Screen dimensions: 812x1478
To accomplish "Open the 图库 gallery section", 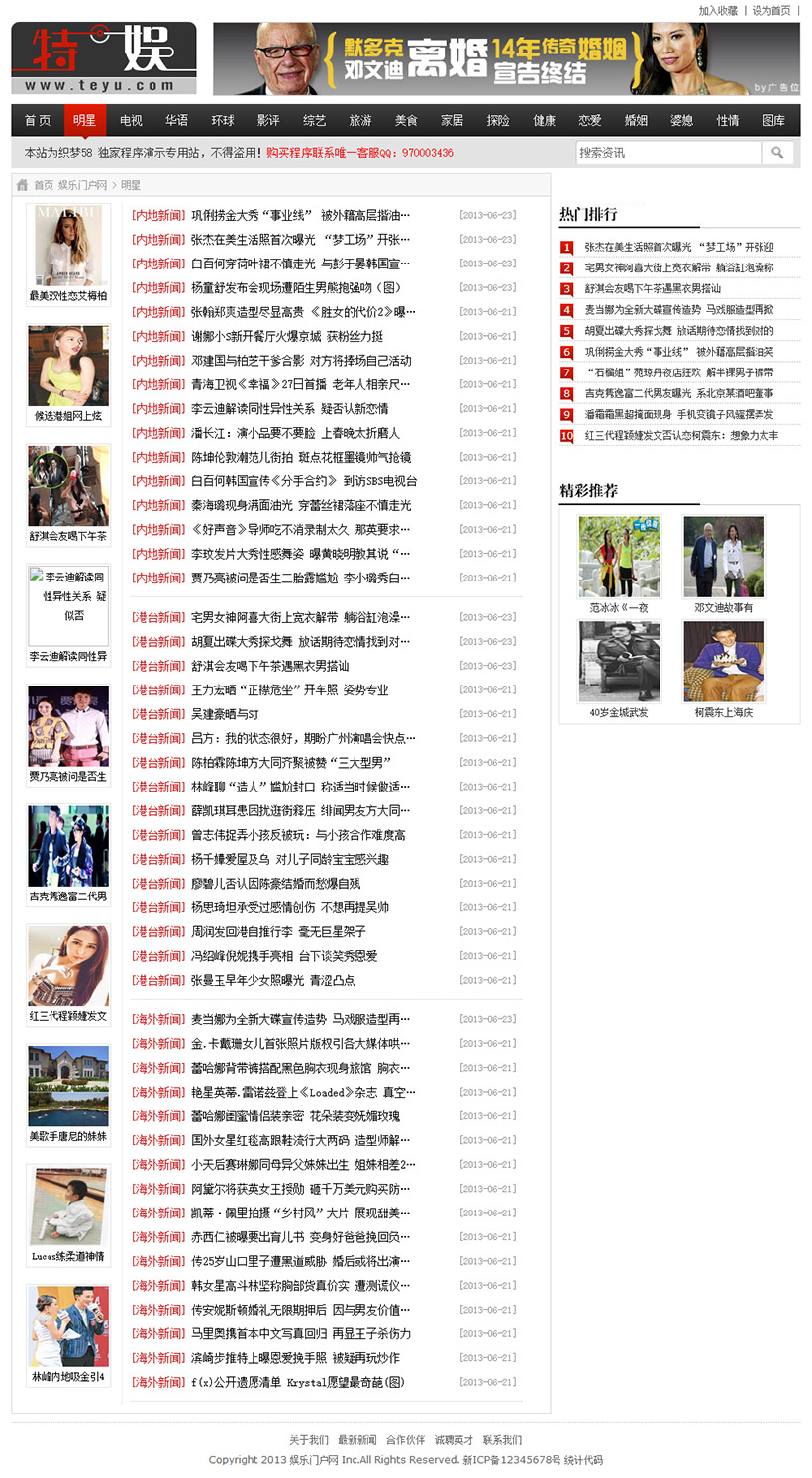I will click(773, 120).
